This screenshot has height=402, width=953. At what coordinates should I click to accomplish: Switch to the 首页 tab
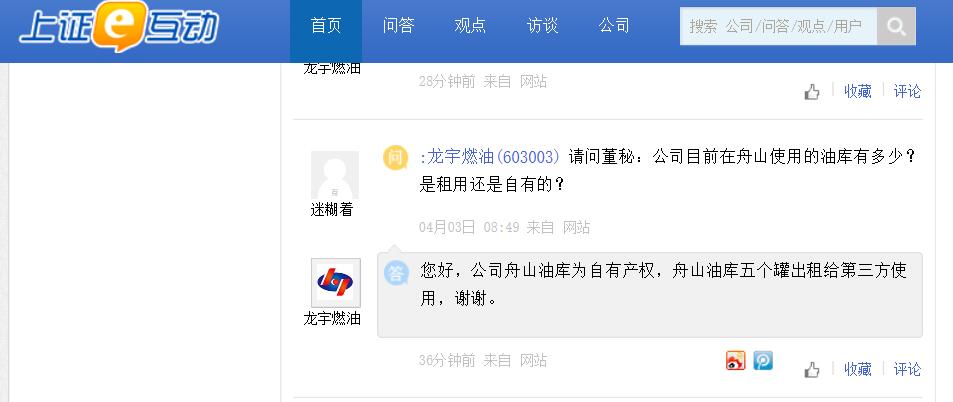[326, 27]
